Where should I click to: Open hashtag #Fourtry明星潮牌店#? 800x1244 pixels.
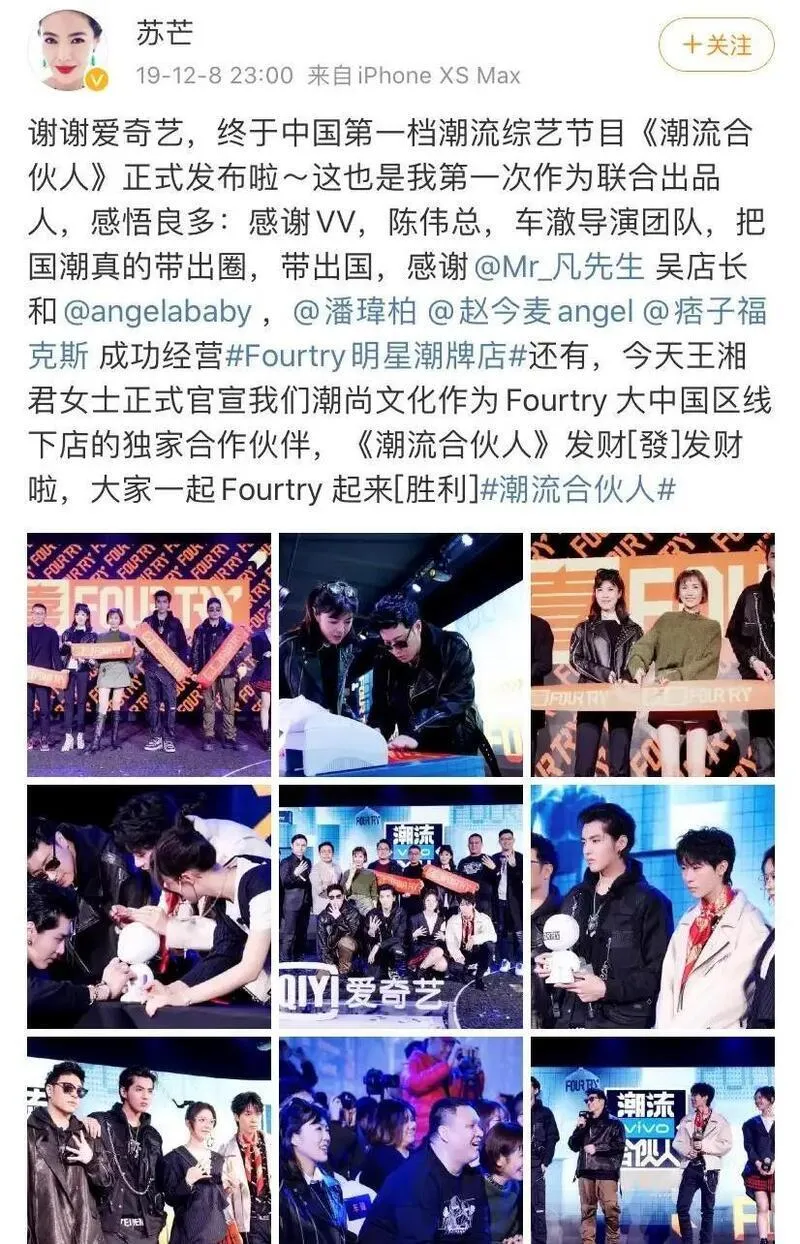click(358, 355)
